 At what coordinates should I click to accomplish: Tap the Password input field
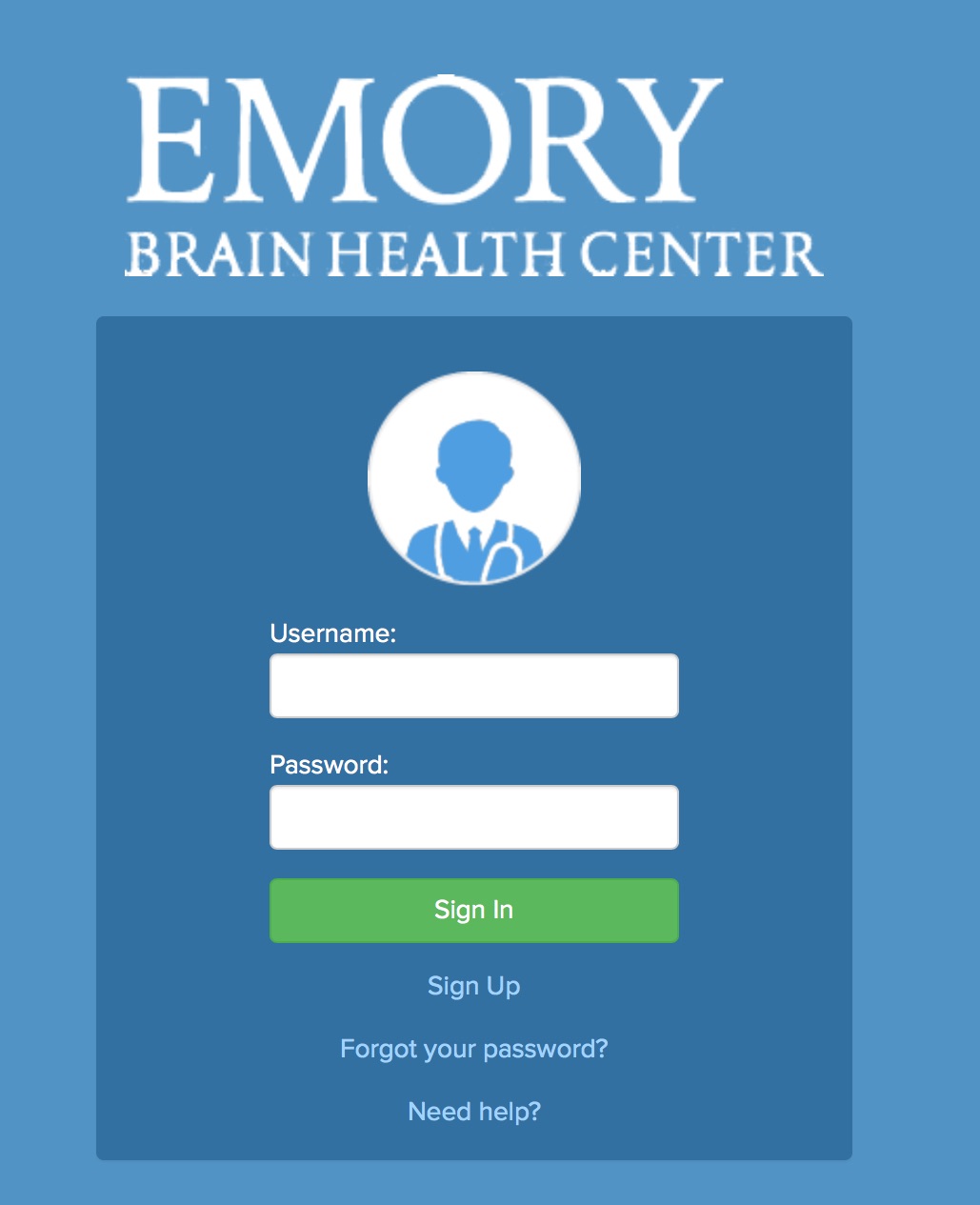click(x=473, y=817)
